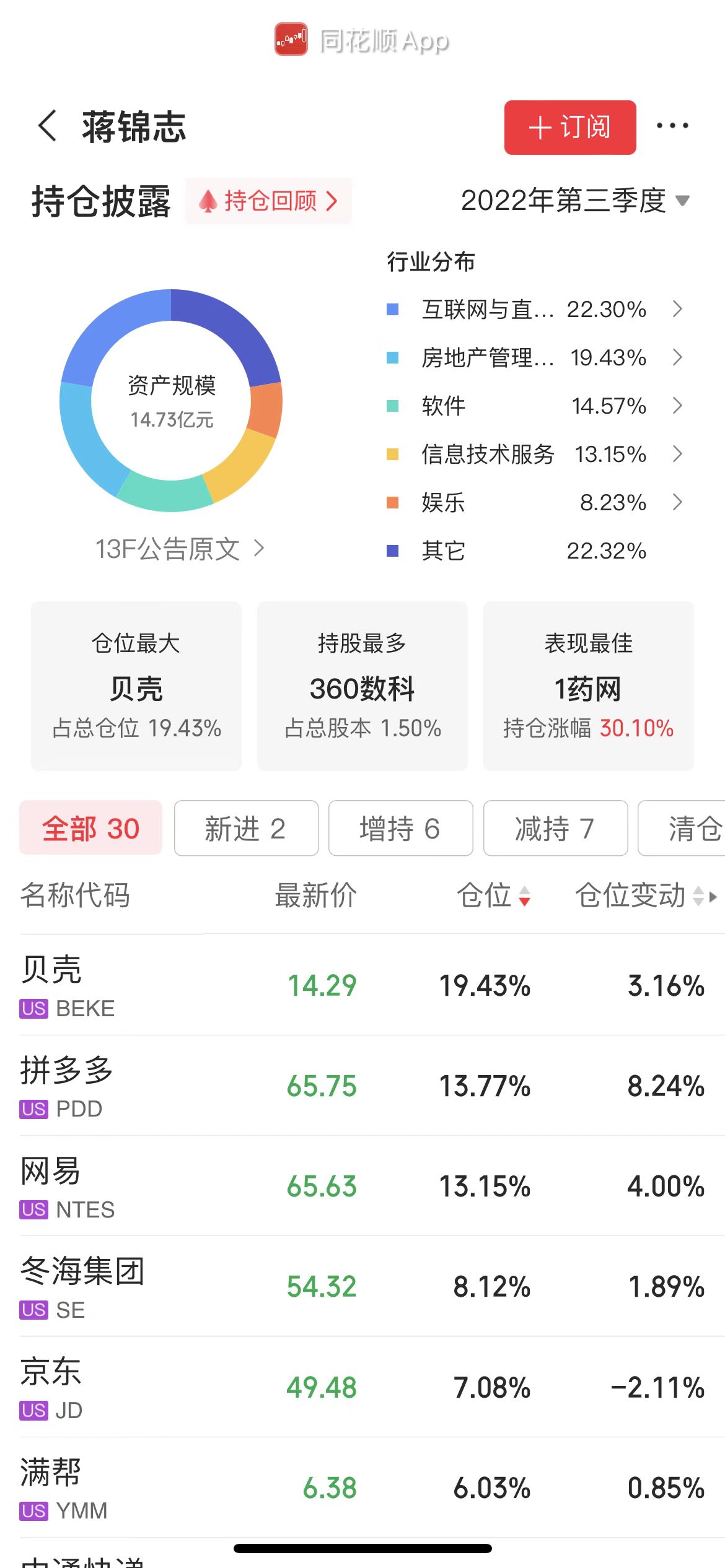This screenshot has width=725, height=1568.
Task: Select the 减持 7 filter chip
Action: click(x=555, y=828)
